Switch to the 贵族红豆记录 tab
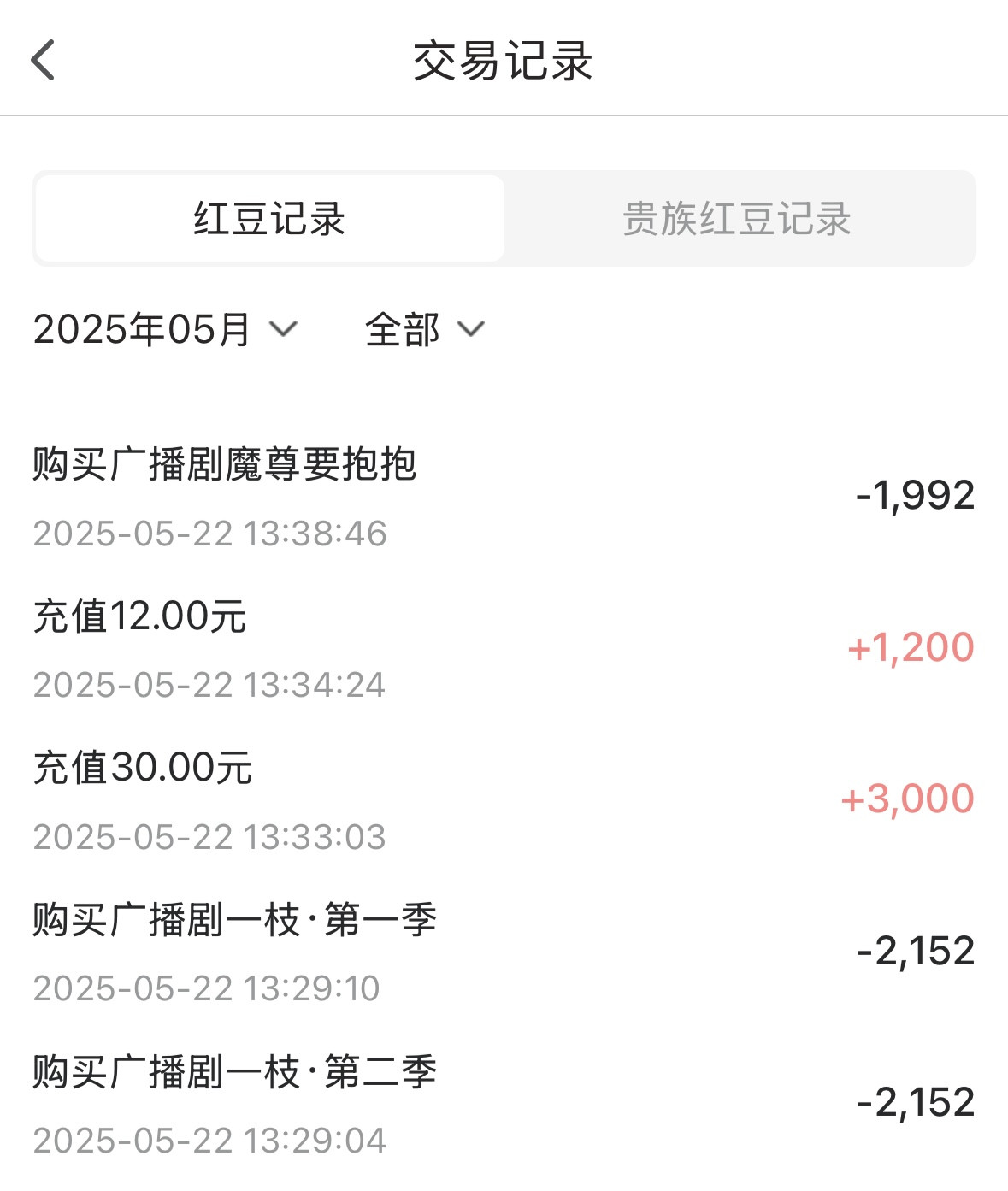The height and width of the screenshot is (1191, 1008). pyautogui.click(x=737, y=219)
